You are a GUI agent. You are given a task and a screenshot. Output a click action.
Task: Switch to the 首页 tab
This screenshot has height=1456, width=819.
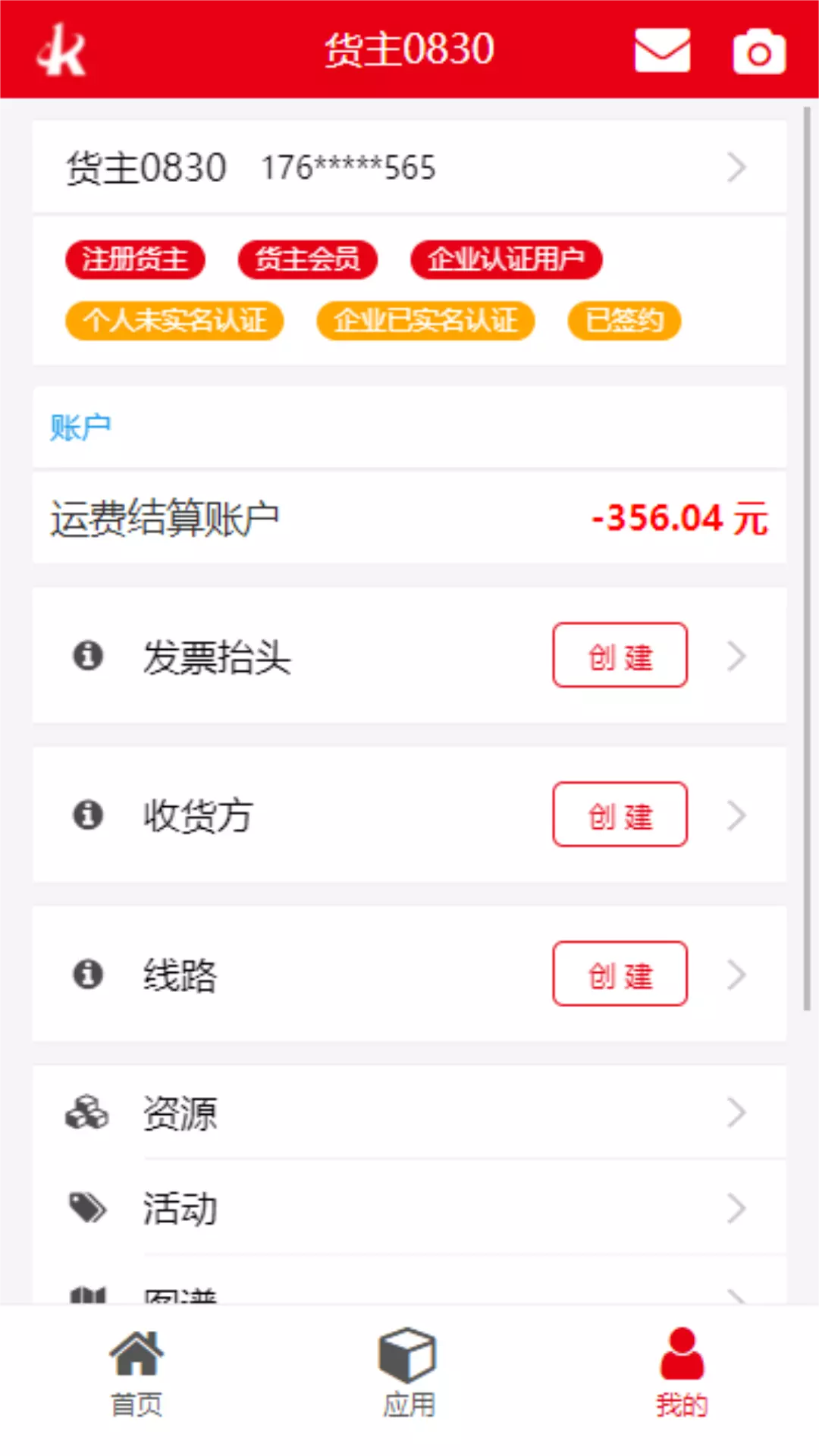tap(136, 1373)
